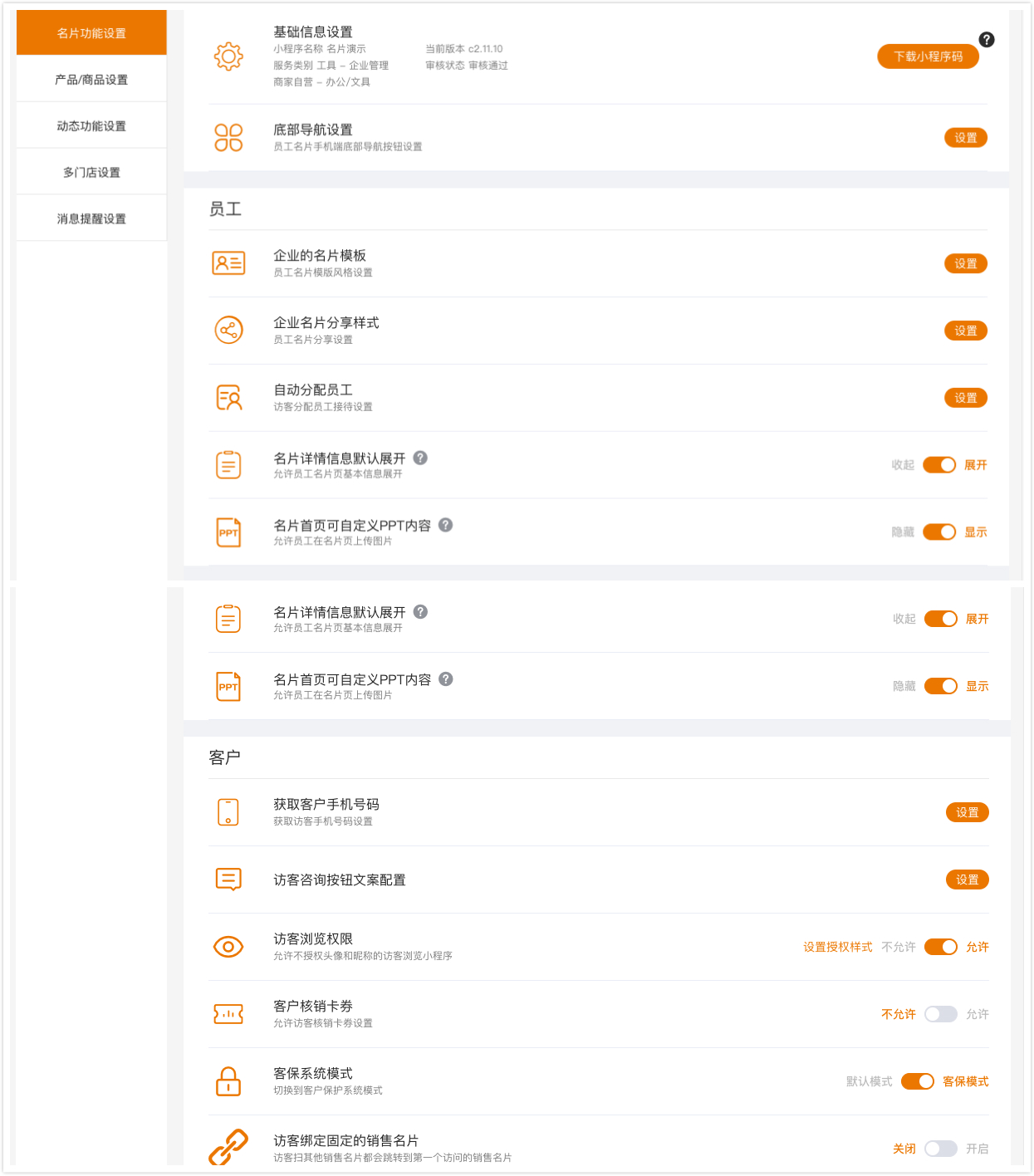Open the help question mark beside 下载小程序码

[x=987, y=40]
